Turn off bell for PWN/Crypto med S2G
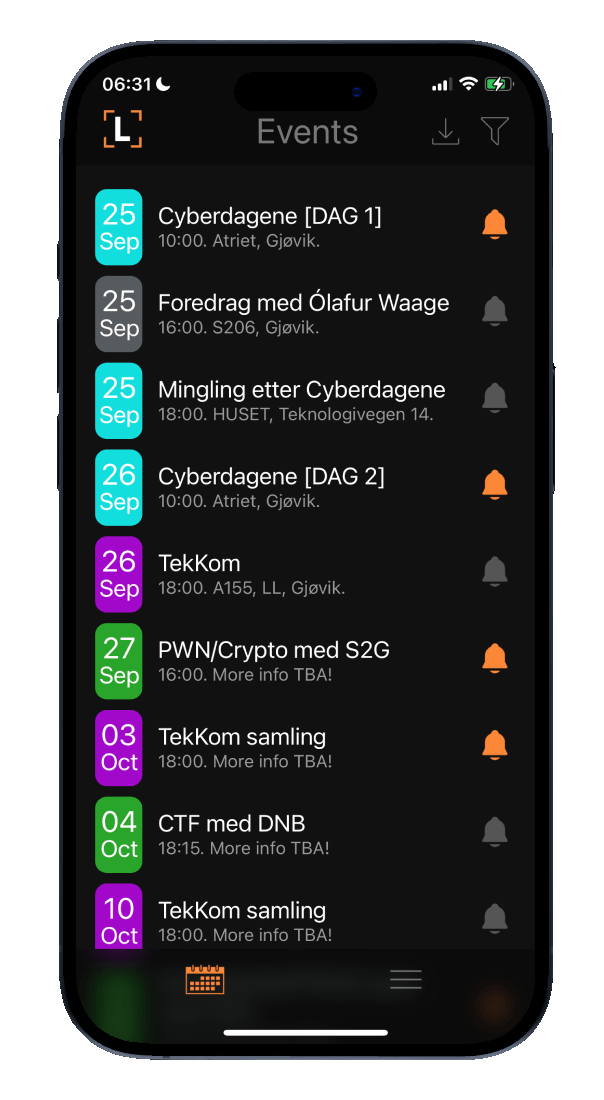 [x=494, y=659]
